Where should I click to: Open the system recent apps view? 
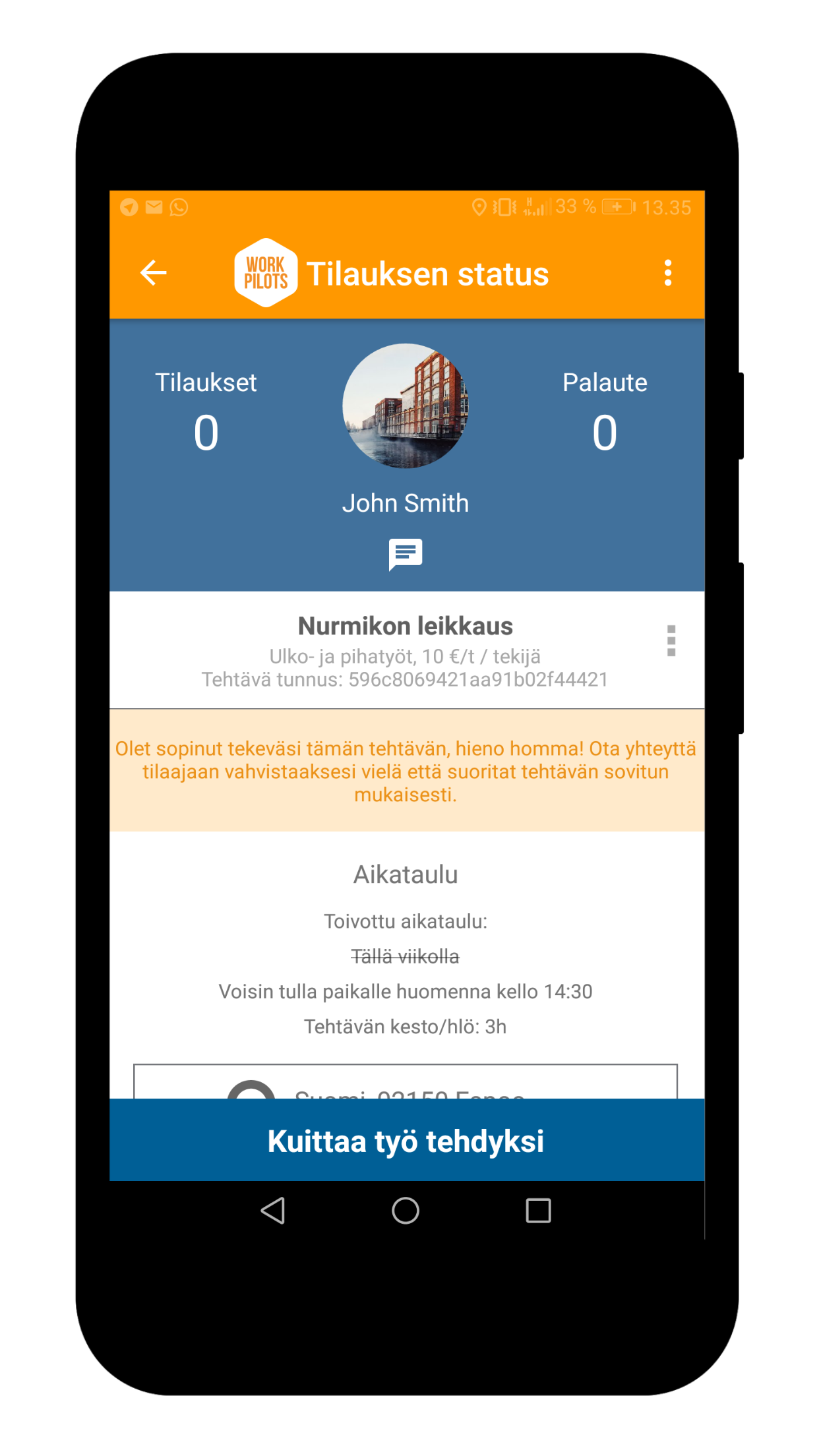538,1210
